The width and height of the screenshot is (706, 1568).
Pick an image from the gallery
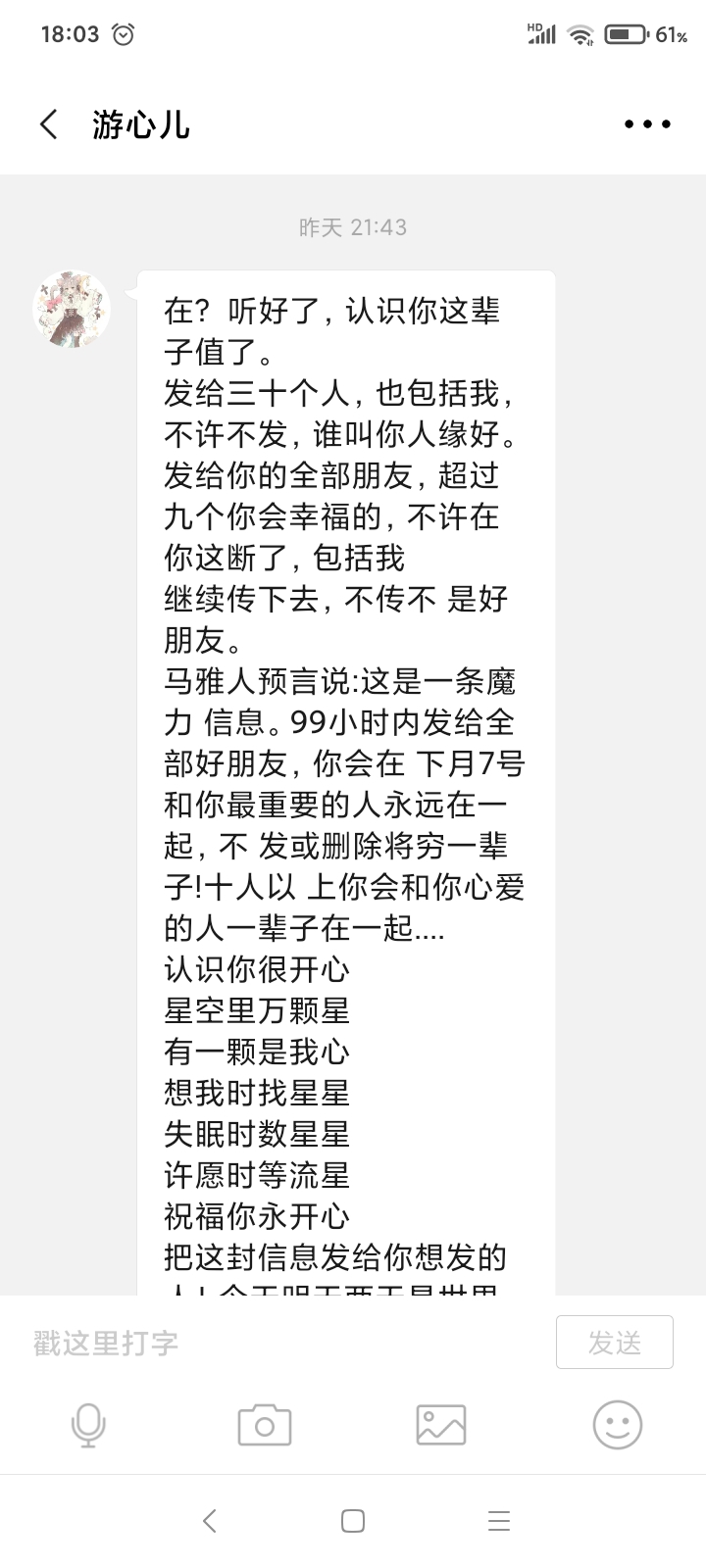[441, 1425]
